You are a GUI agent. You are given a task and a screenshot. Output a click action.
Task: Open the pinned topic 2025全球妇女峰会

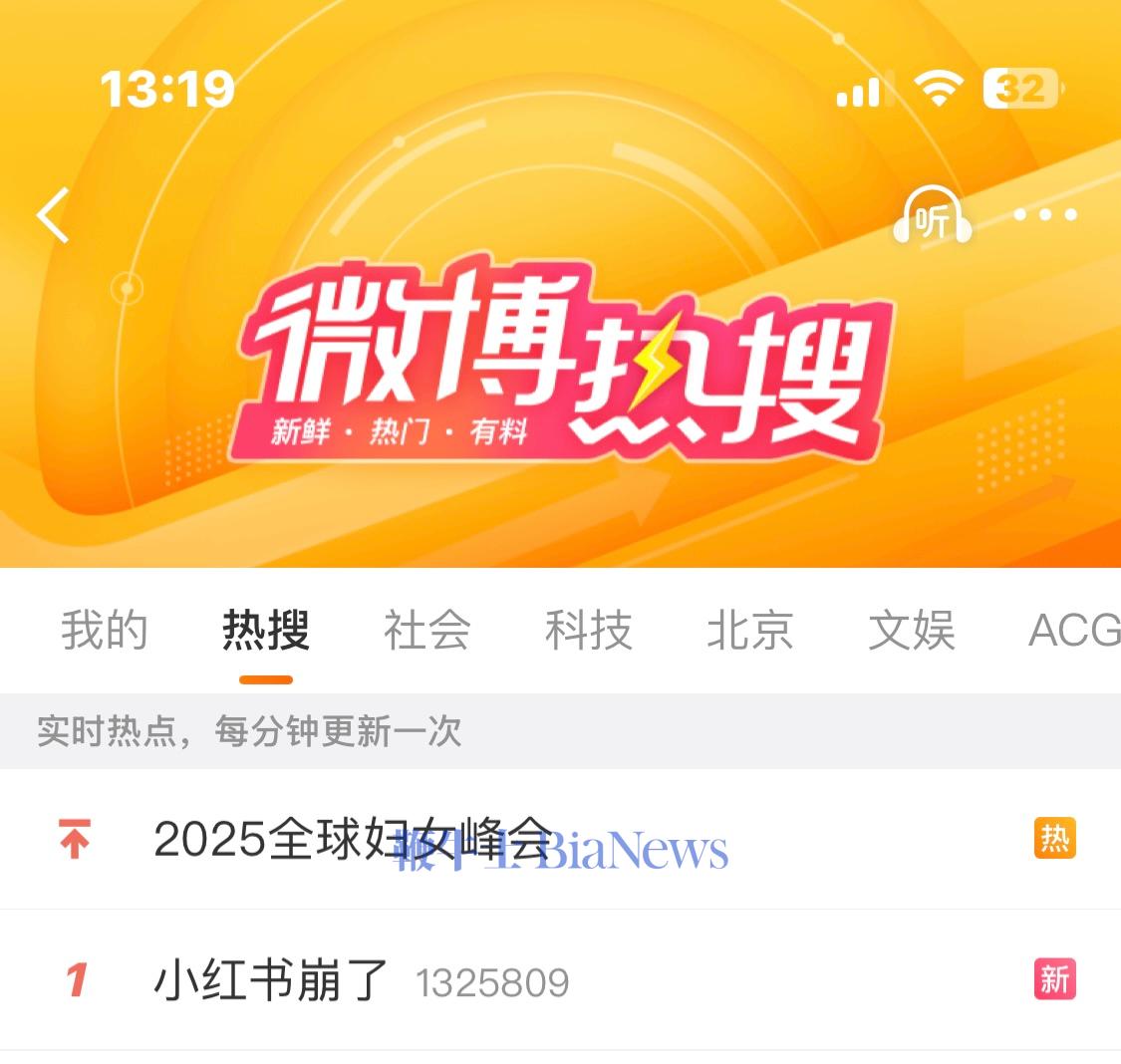pyautogui.click(x=354, y=840)
